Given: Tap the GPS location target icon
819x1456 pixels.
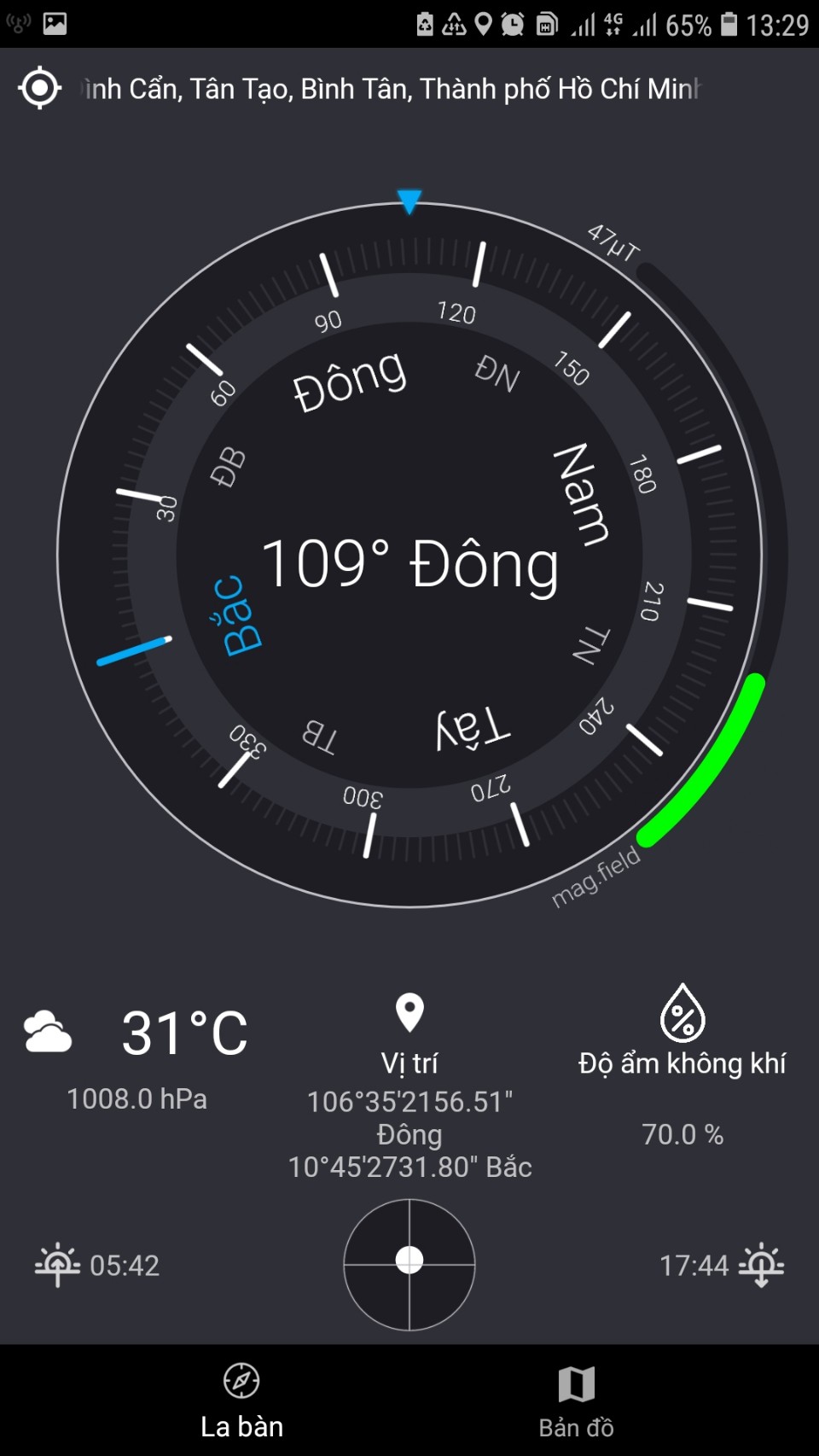Looking at the screenshot, I should [39, 88].
